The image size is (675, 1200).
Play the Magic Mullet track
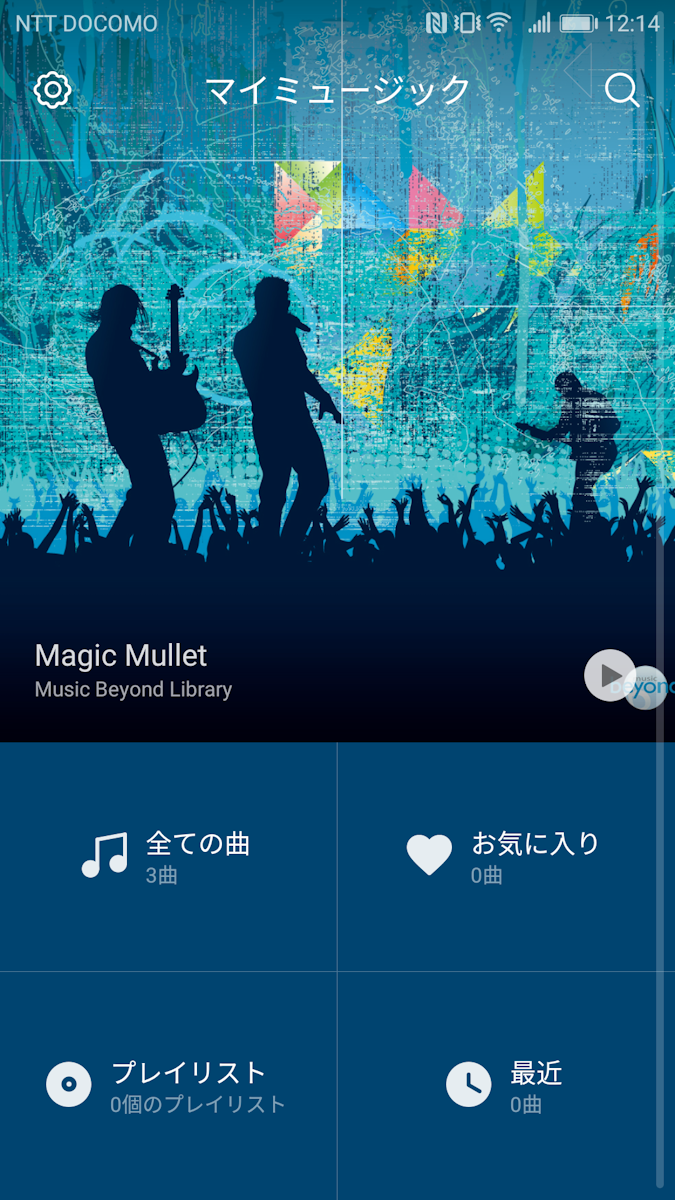pos(609,675)
